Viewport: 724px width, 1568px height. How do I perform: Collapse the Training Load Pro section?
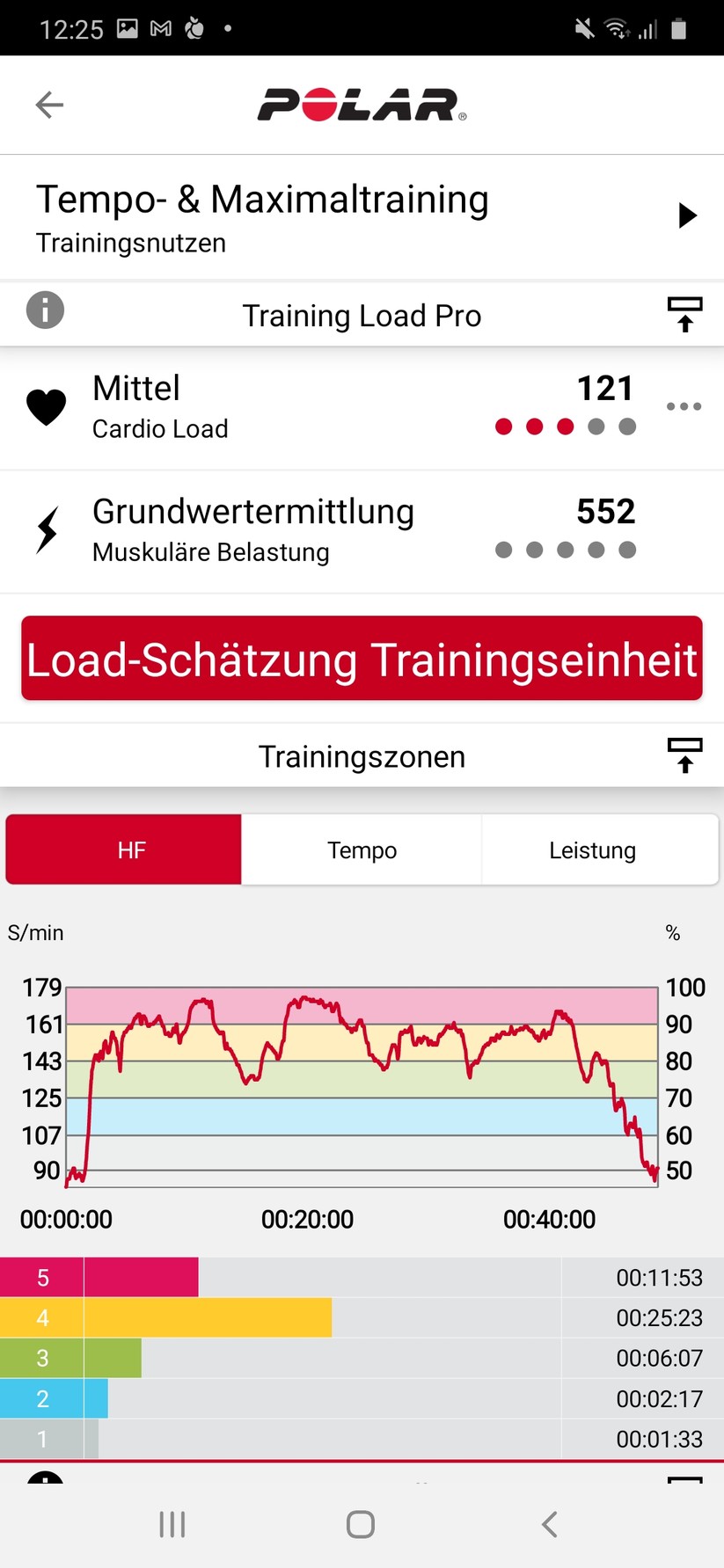[x=684, y=314]
